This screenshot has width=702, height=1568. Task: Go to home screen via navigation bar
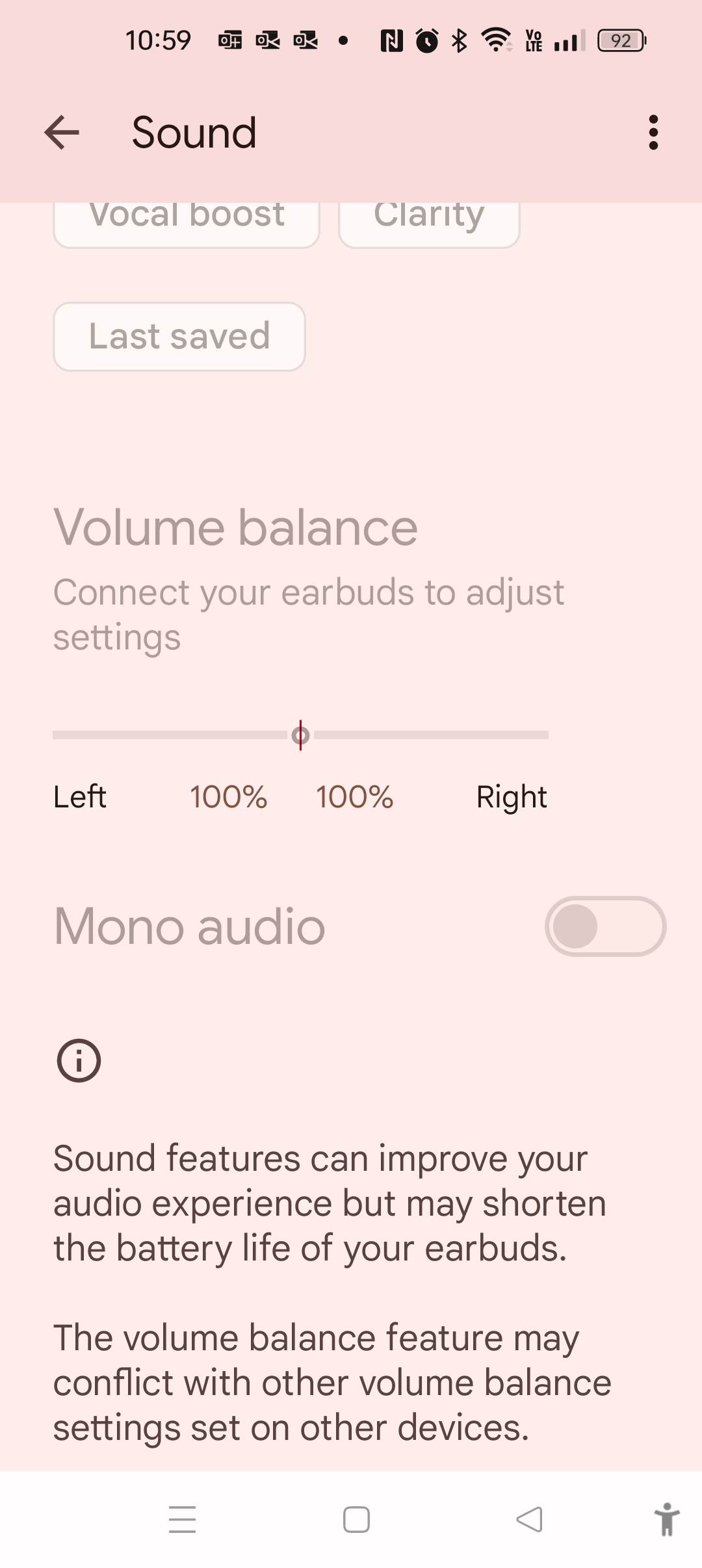(x=356, y=1519)
